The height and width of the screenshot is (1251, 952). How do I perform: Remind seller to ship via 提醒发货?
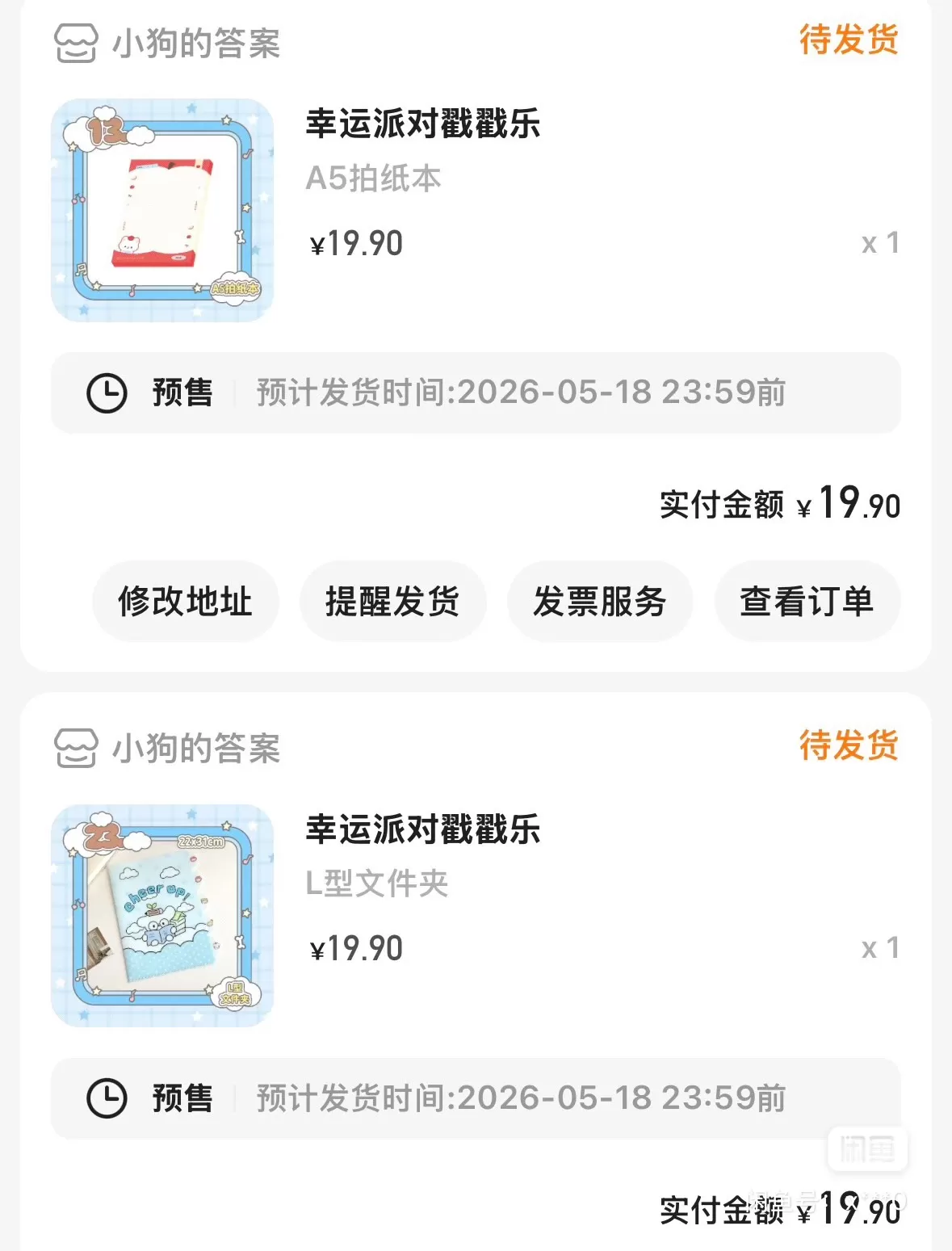click(392, 602)
